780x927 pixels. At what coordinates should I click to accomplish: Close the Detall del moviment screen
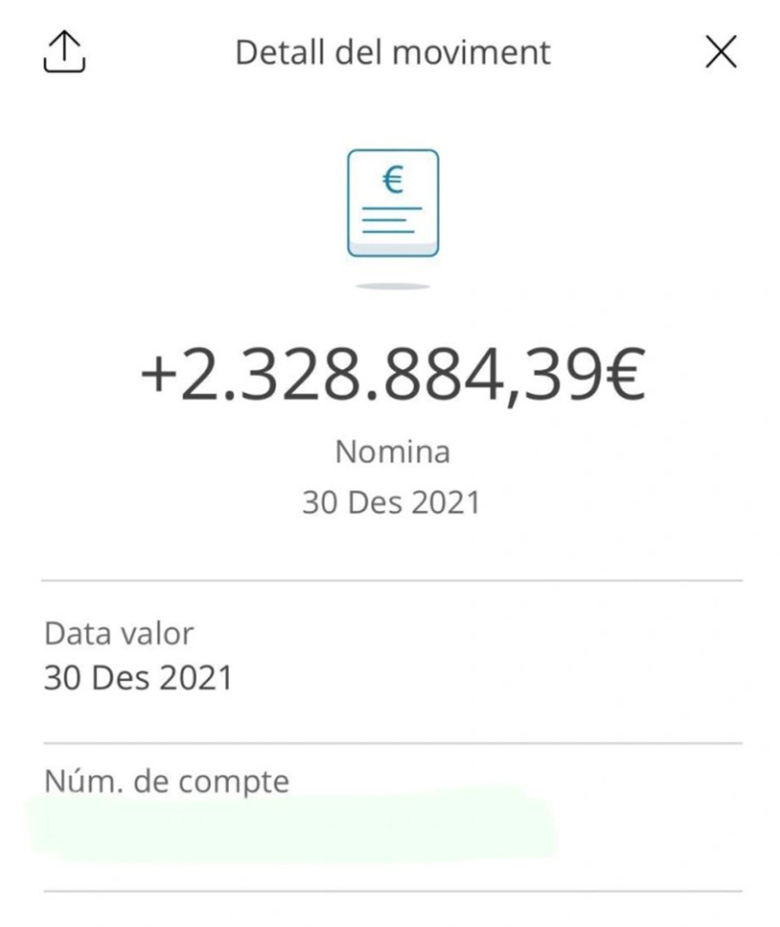[x=721, y=52]
